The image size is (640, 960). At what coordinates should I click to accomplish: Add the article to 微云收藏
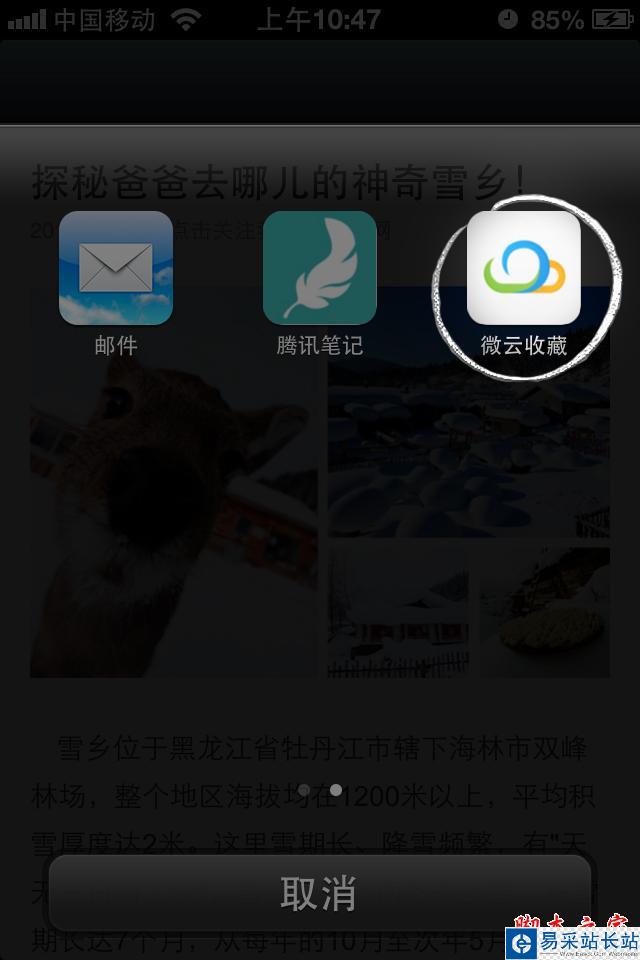point(523,269)
